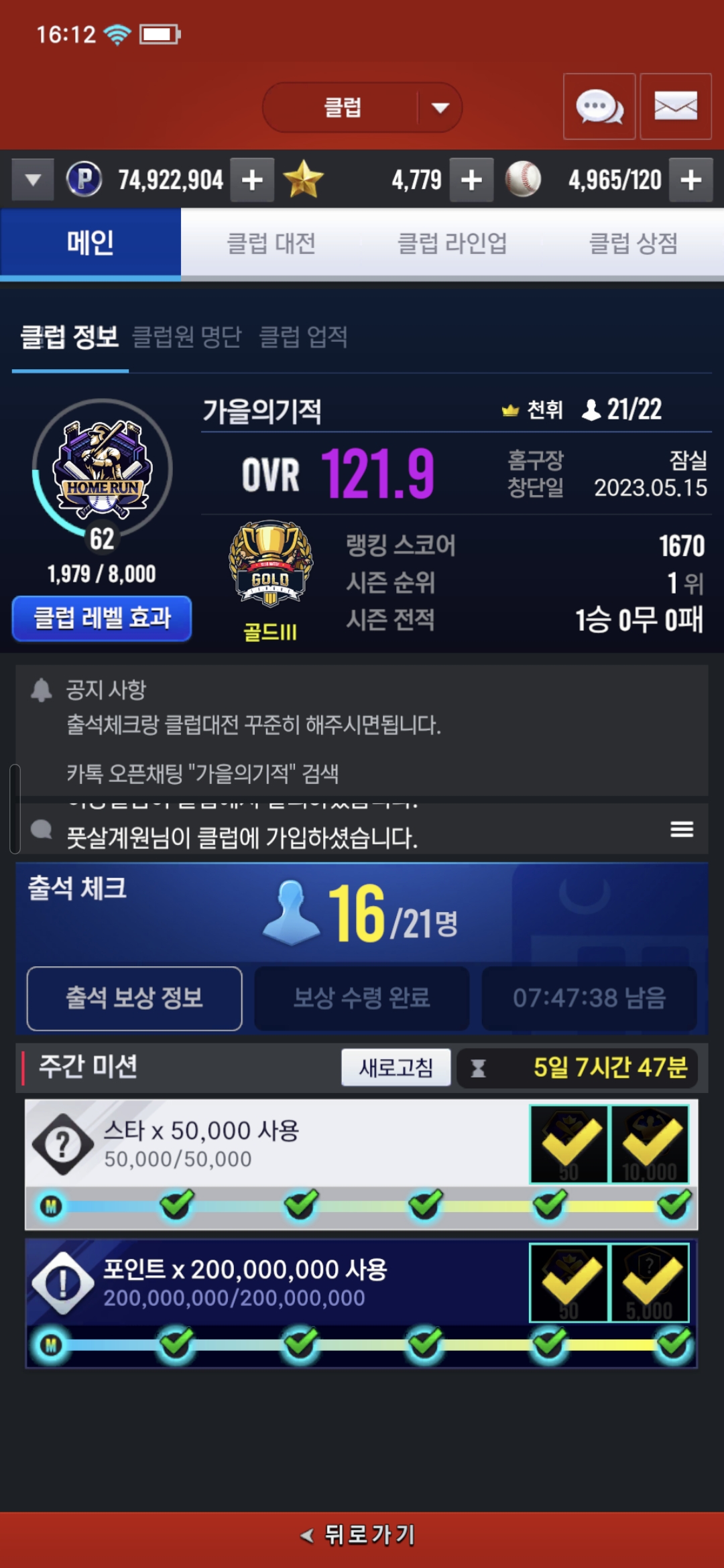The image size is (724, 1568).
Task: Open the 포인트 x 200,000,000 사용 mission
Action: click(268, 1282)
